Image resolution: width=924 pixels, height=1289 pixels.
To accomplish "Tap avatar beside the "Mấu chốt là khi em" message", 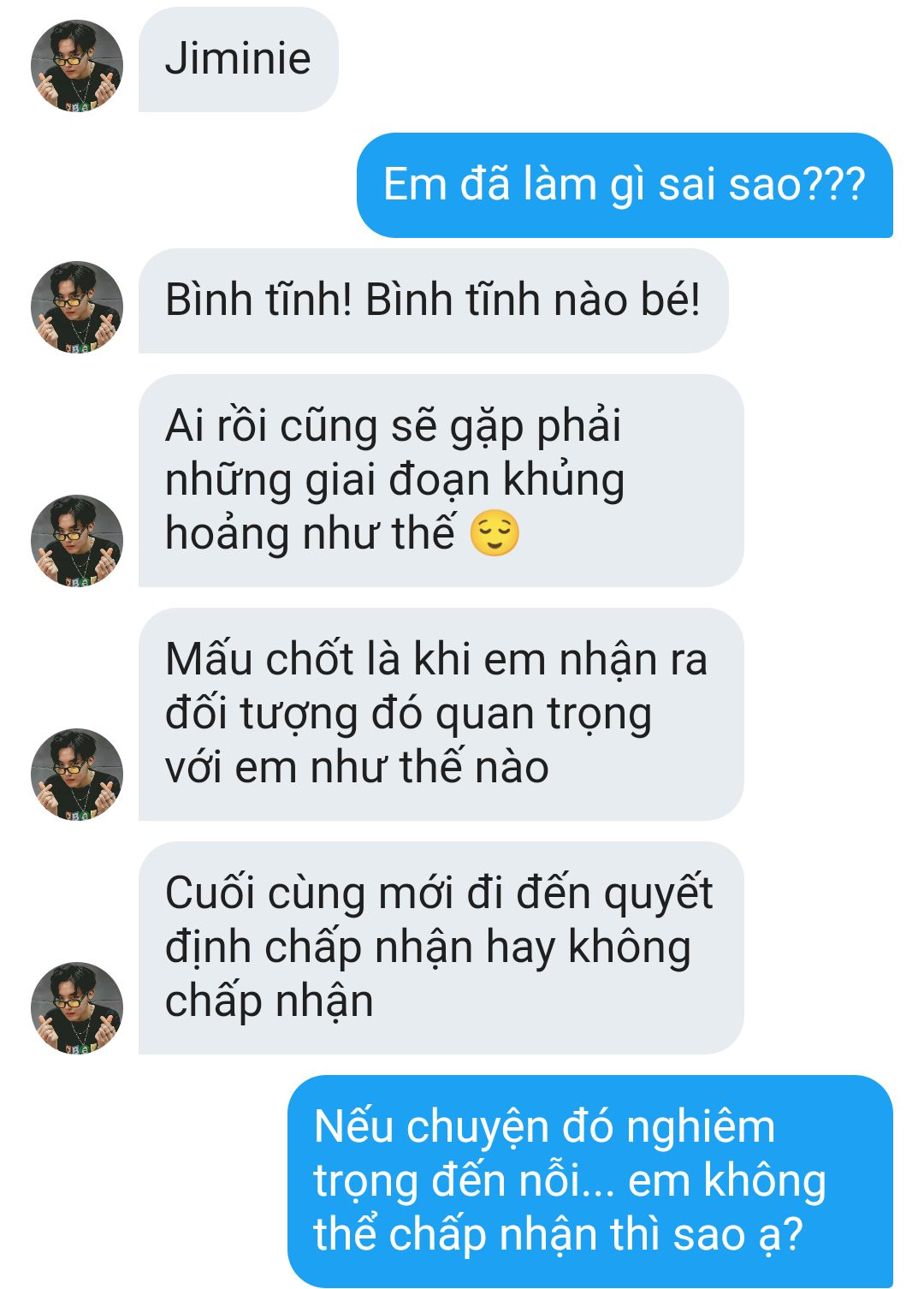I will [77, 774].
